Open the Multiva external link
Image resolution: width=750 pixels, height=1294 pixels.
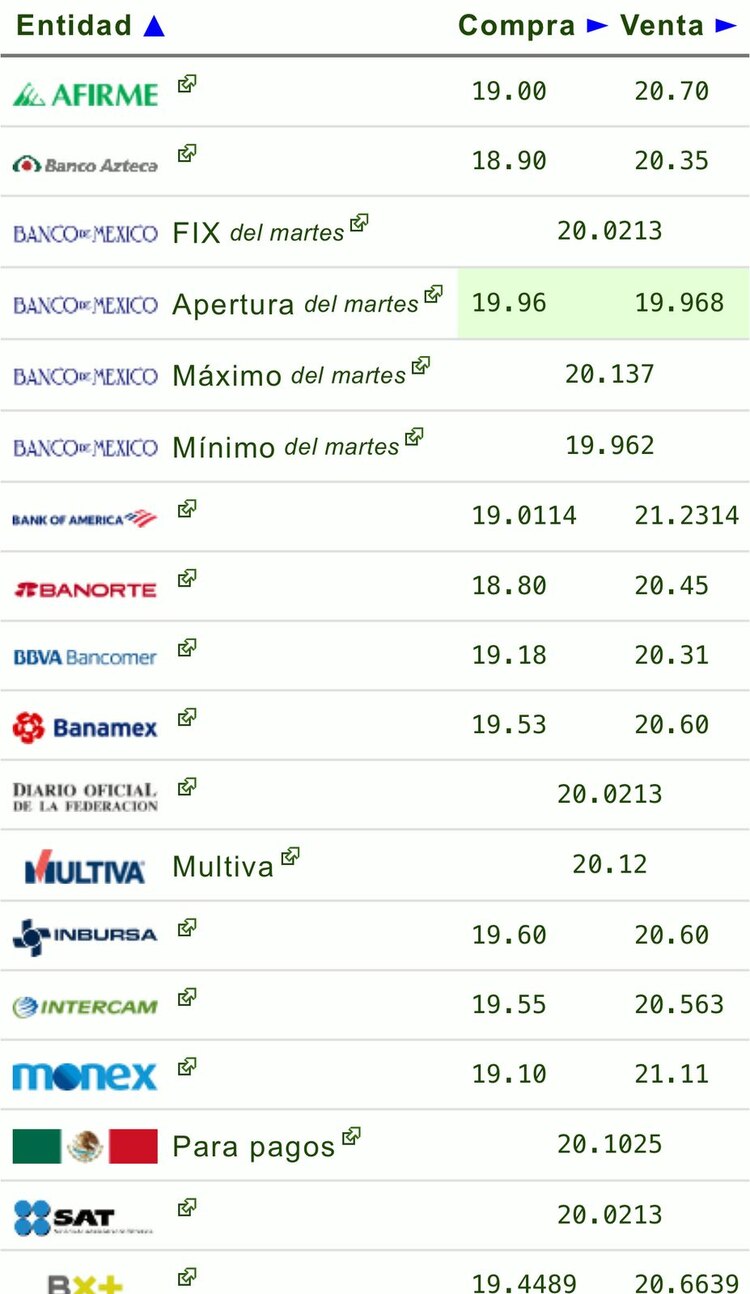point(290,856)
